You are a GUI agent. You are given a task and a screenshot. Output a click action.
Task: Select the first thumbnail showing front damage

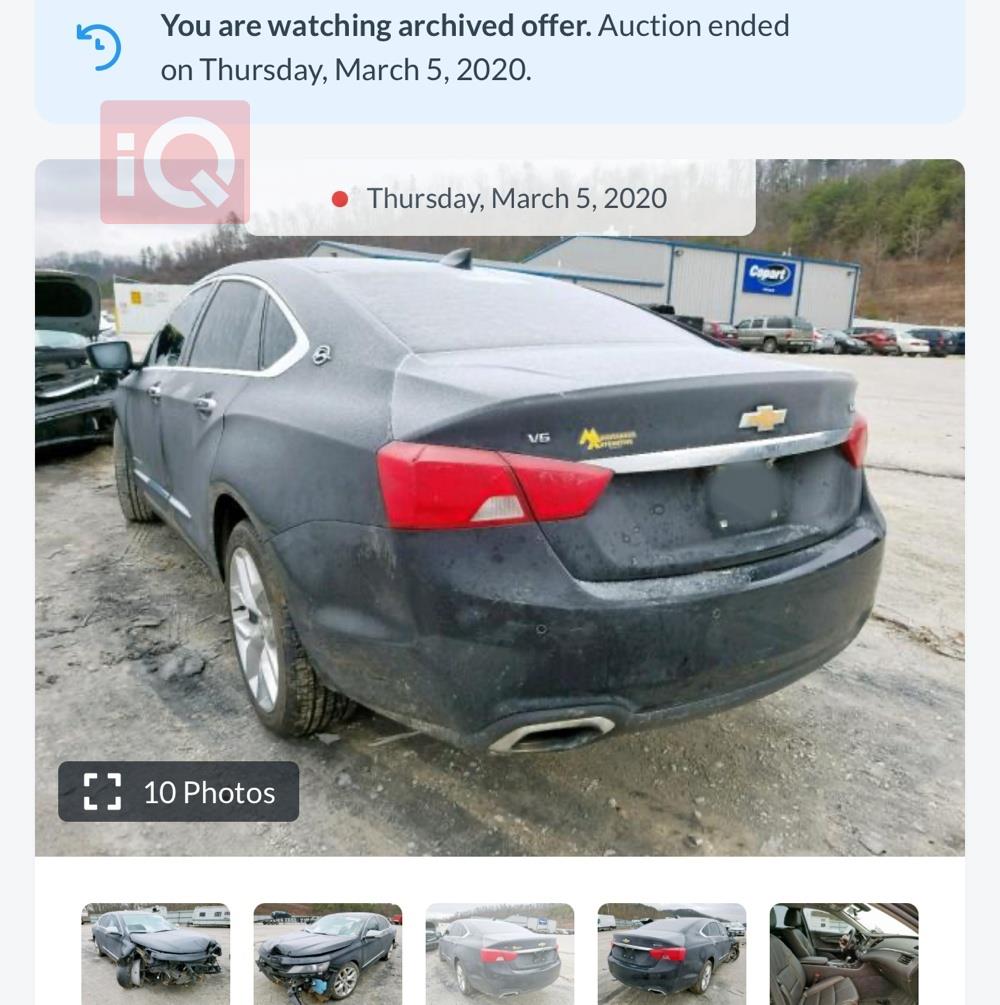point(155,953)
